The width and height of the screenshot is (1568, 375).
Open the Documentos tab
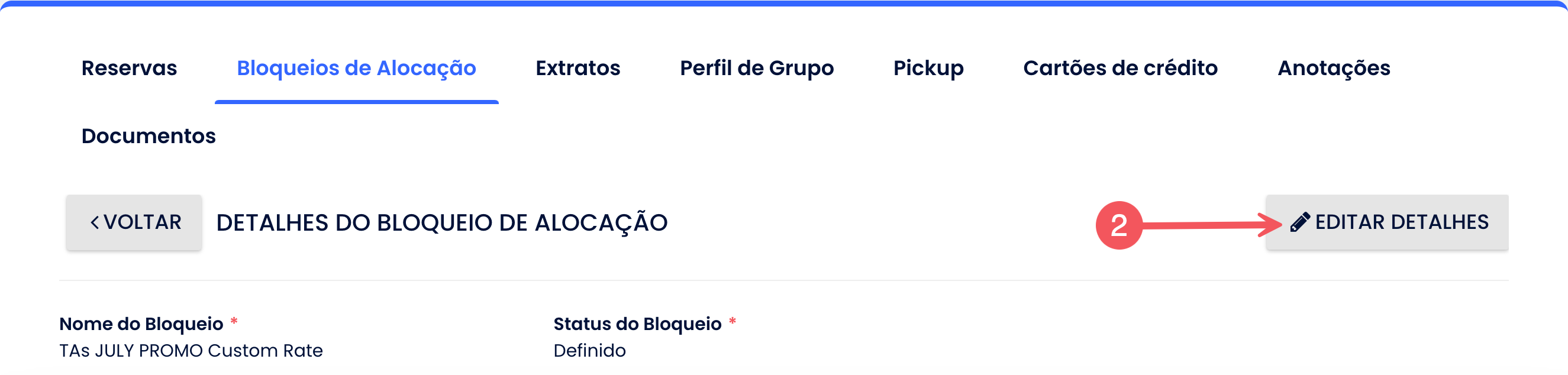point(149,136)
